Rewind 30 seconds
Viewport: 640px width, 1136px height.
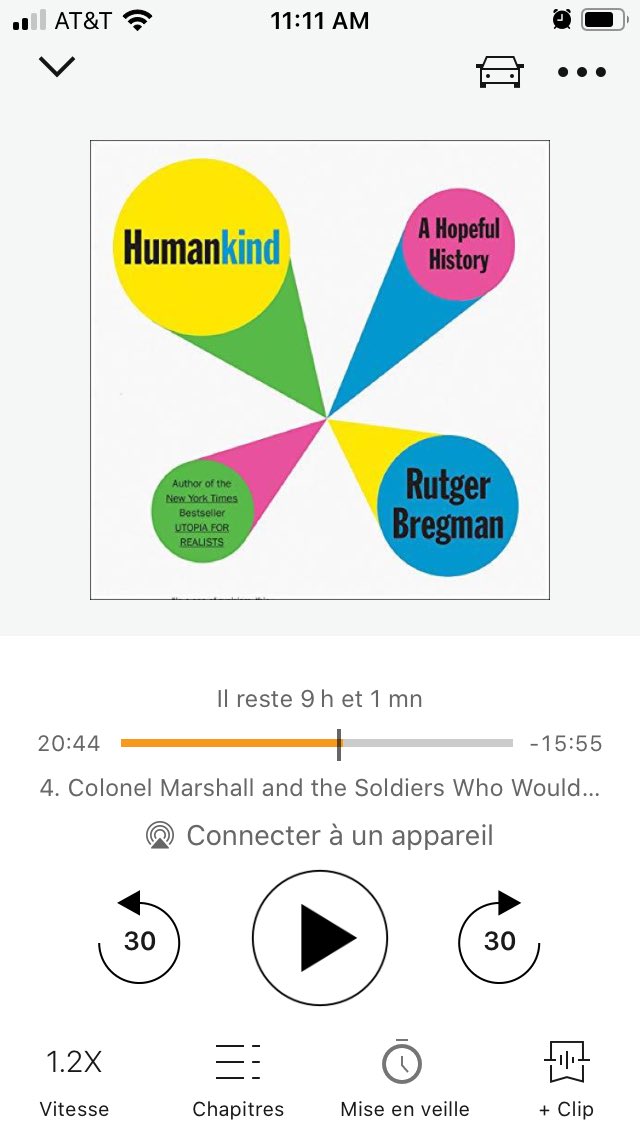pyautogui.click(x=138, y=937)
